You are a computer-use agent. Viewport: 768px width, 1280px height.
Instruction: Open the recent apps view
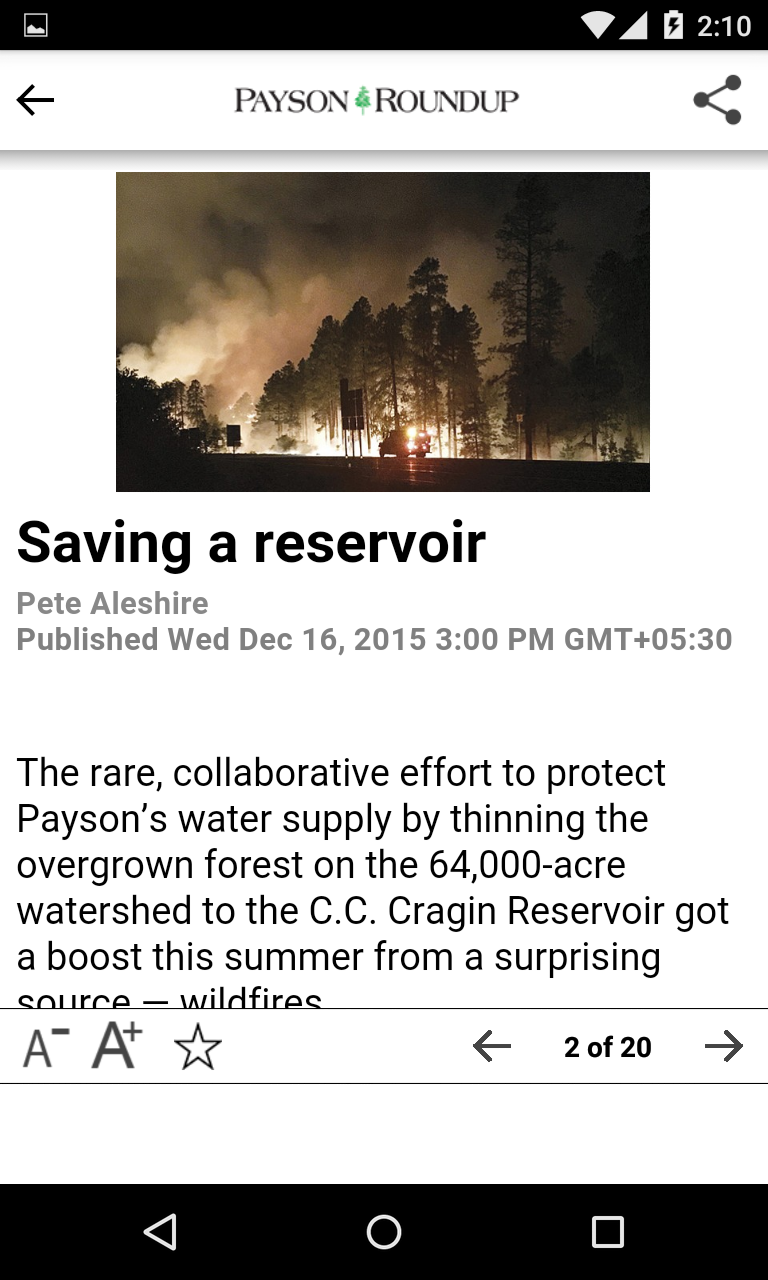[607, 1231]
